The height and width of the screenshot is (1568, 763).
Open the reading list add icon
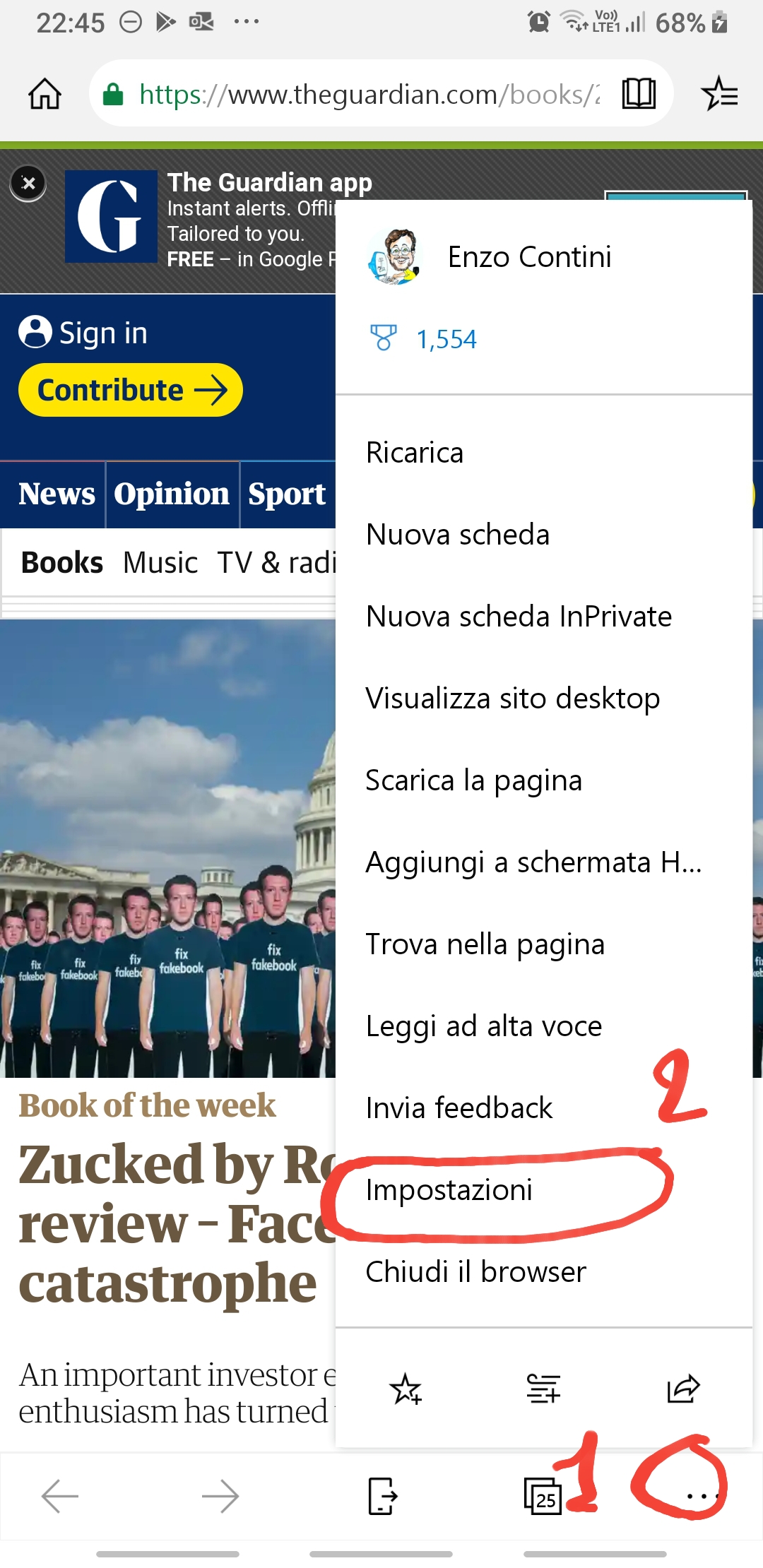(x=543, y=1389)
